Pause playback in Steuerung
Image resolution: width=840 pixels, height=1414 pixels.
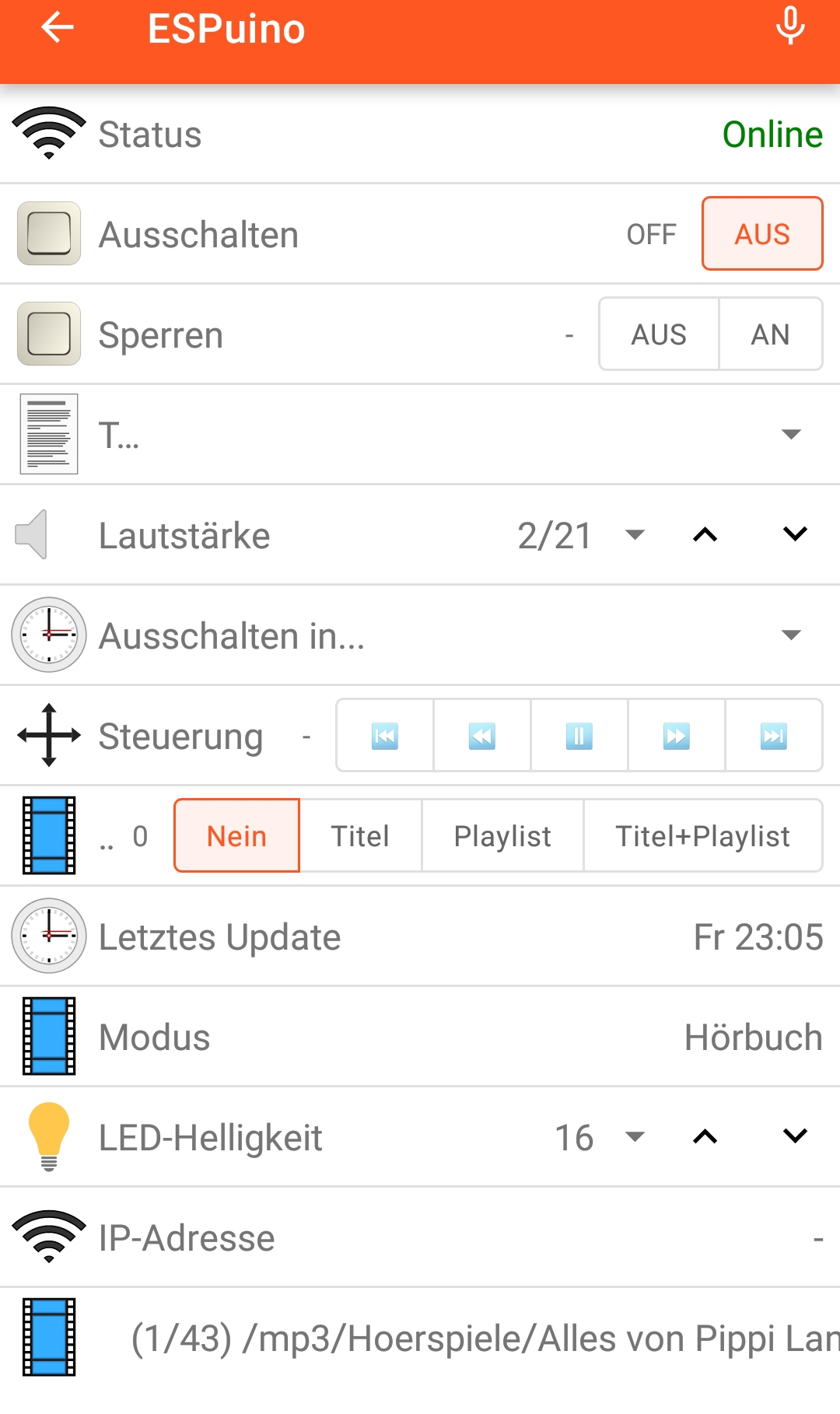[x=579, y=735]
